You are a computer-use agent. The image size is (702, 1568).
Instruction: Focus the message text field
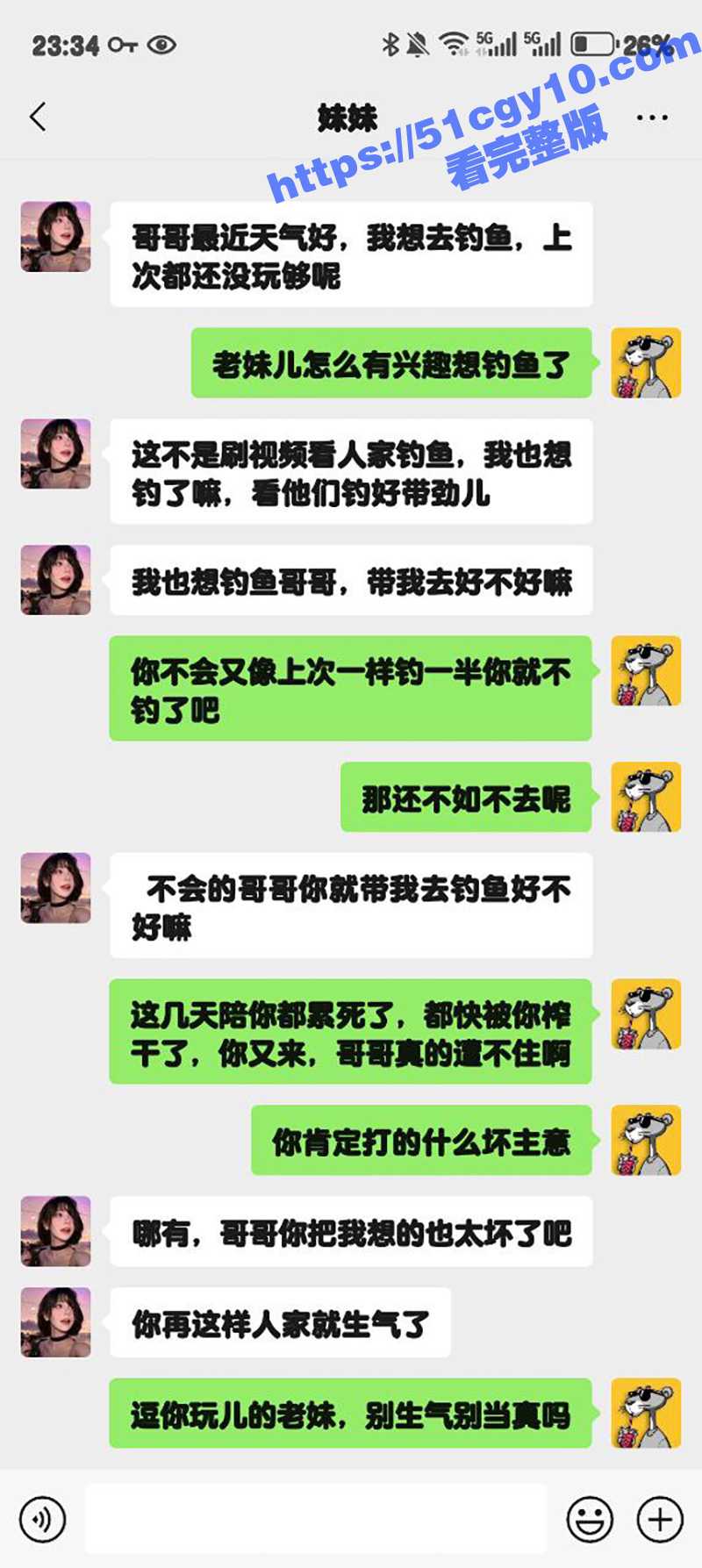pyautogui.click(x=316, y=1519)
